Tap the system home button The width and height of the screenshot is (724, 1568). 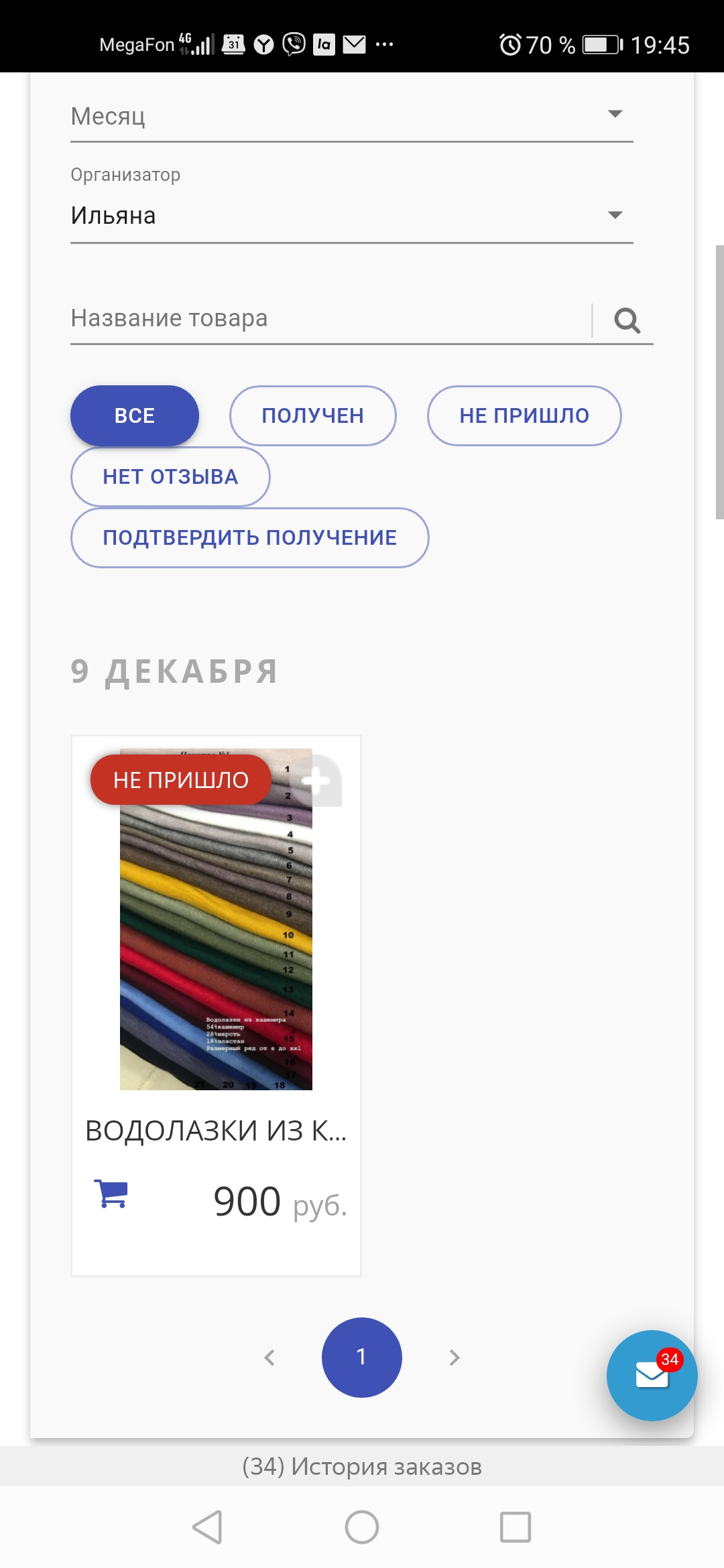pyautogui.click(x=362, y=1527)
